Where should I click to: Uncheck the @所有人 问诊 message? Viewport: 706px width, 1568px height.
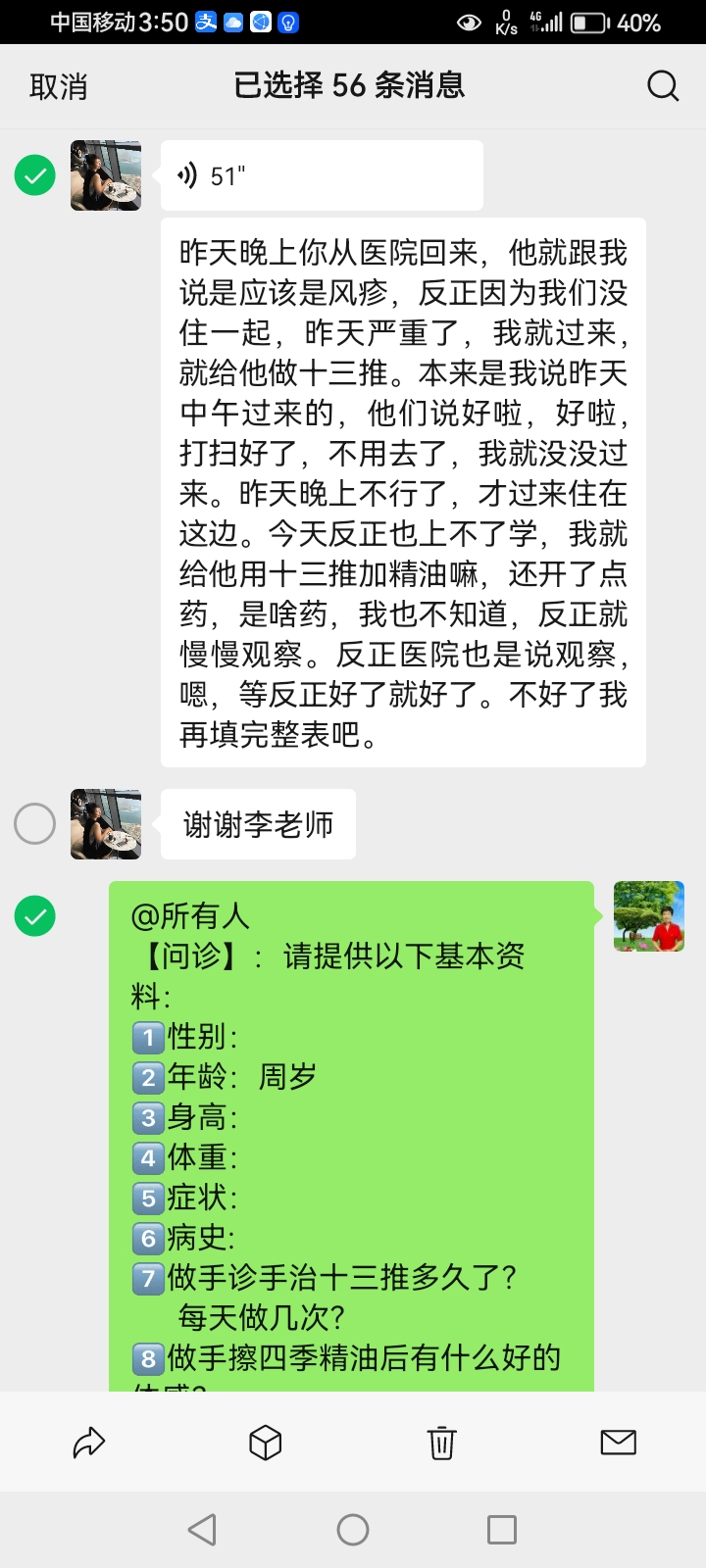(x=35, y=916)
